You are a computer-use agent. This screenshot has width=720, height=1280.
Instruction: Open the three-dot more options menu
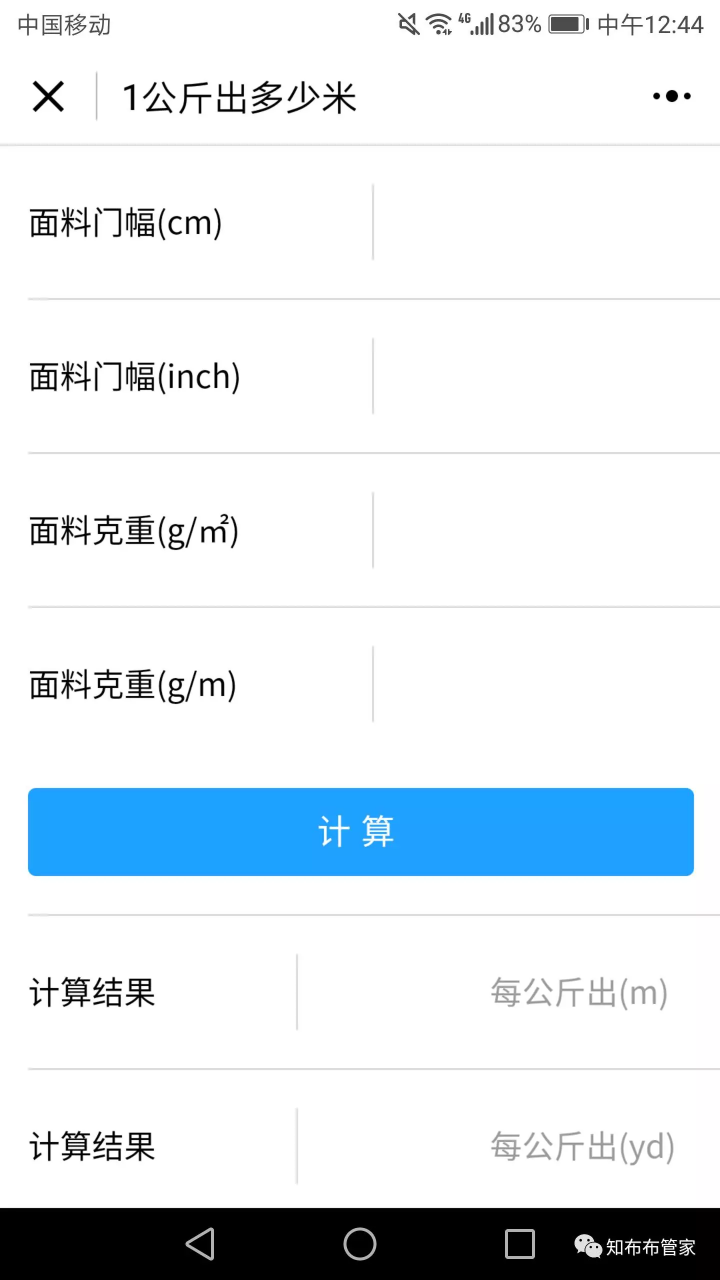(x=671, y=97)
